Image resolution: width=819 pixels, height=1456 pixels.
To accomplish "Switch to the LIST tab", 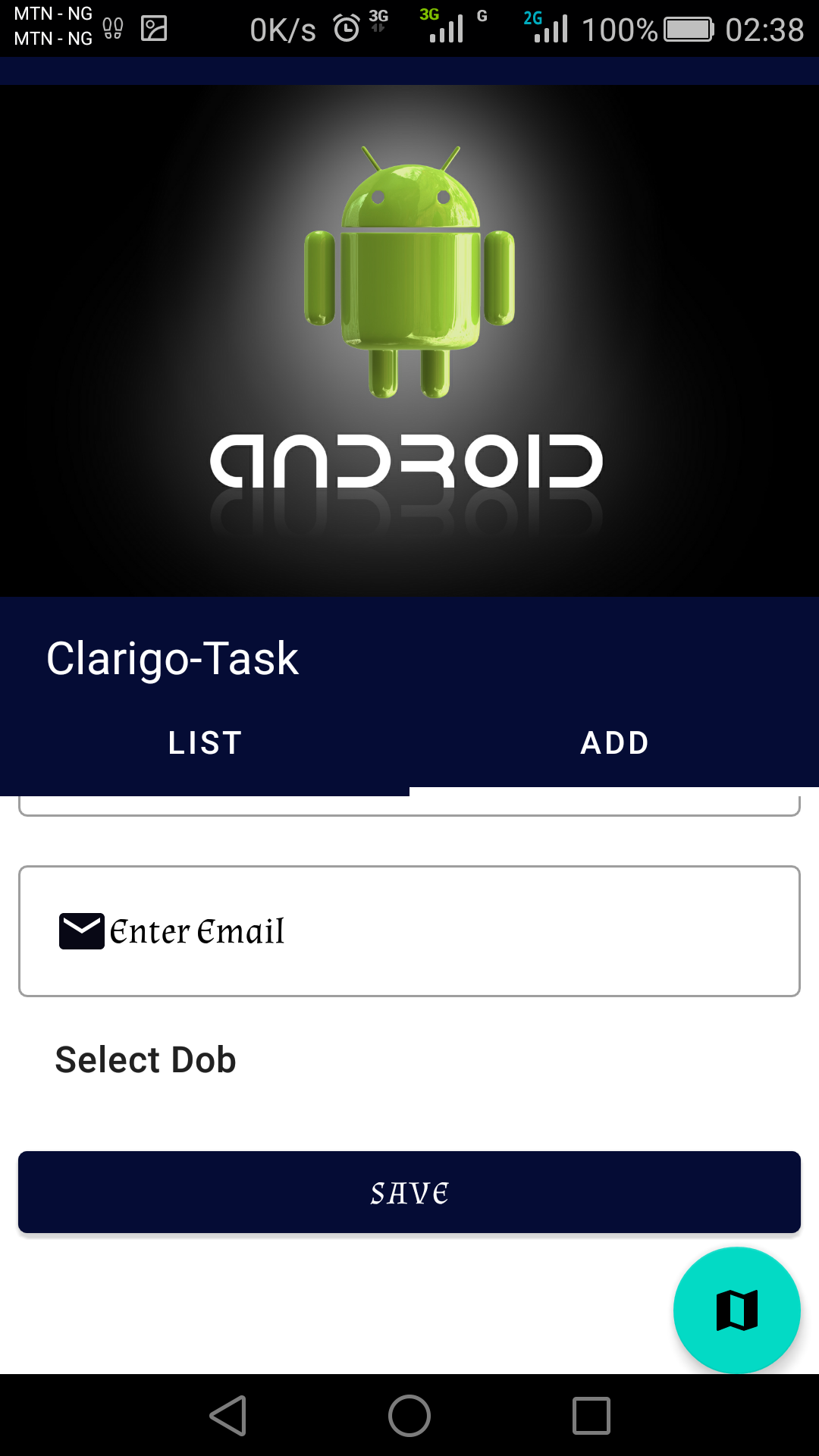I will click(205, 743).
